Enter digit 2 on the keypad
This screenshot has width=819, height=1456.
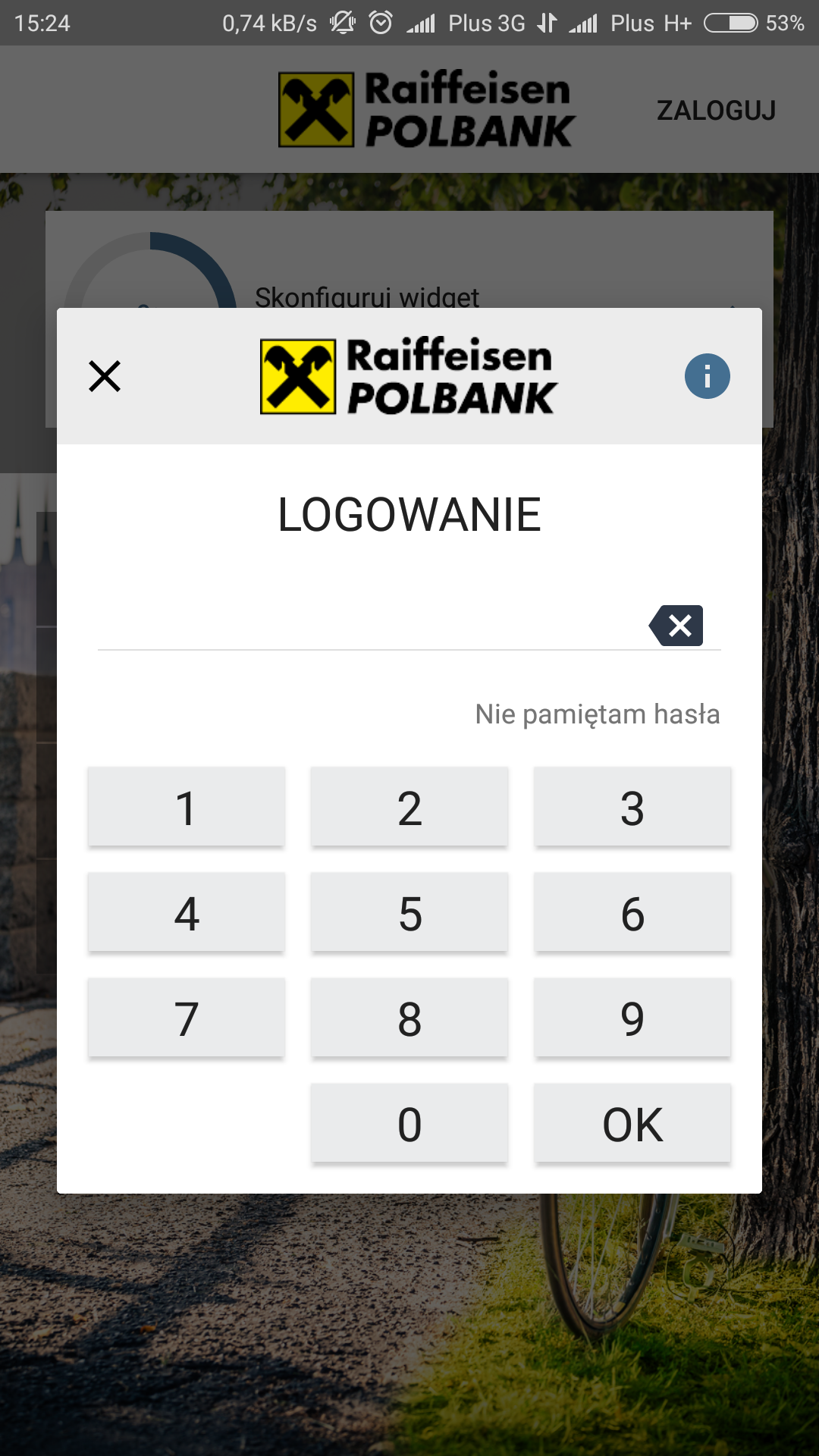pyautogui.click(x=409, y=807)
